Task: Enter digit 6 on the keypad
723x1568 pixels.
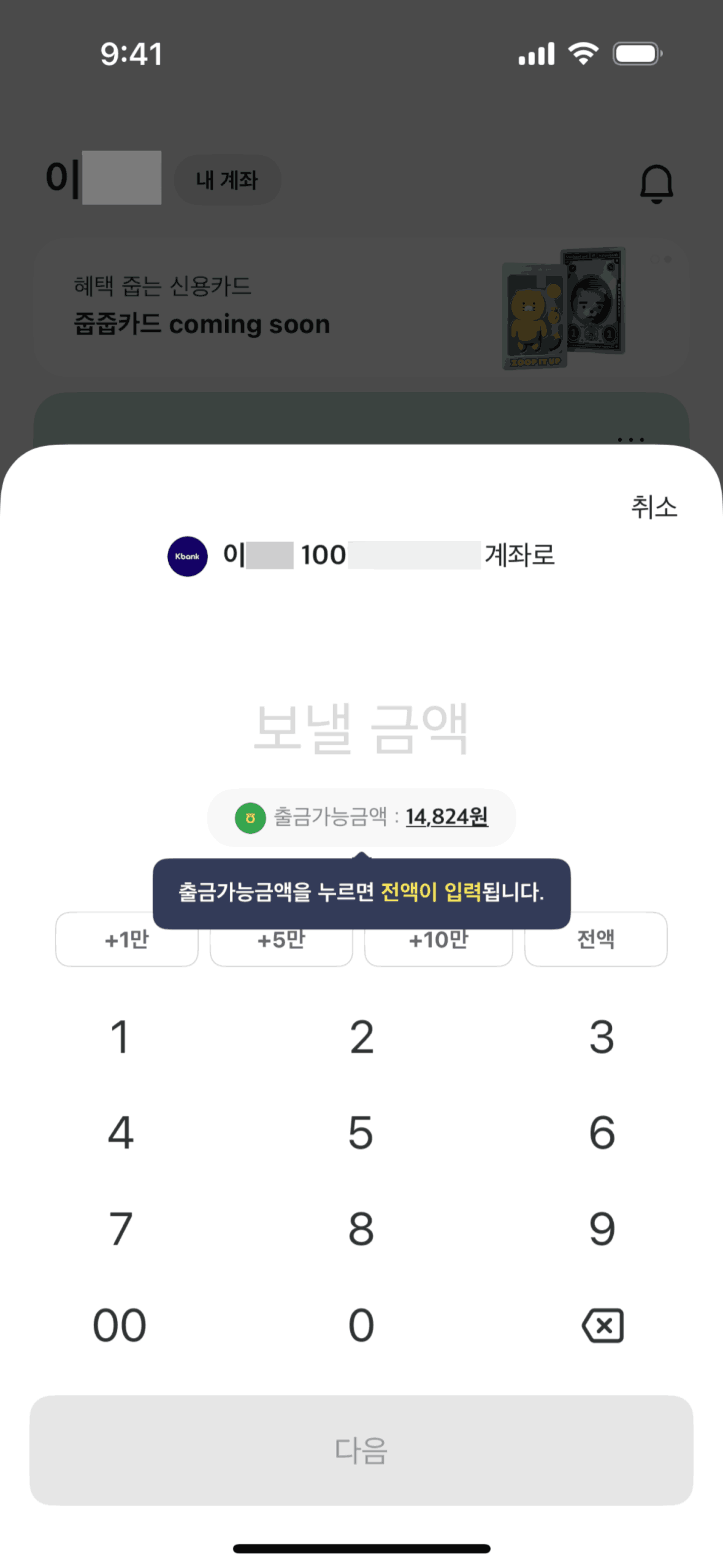Action: point(602,1132)
